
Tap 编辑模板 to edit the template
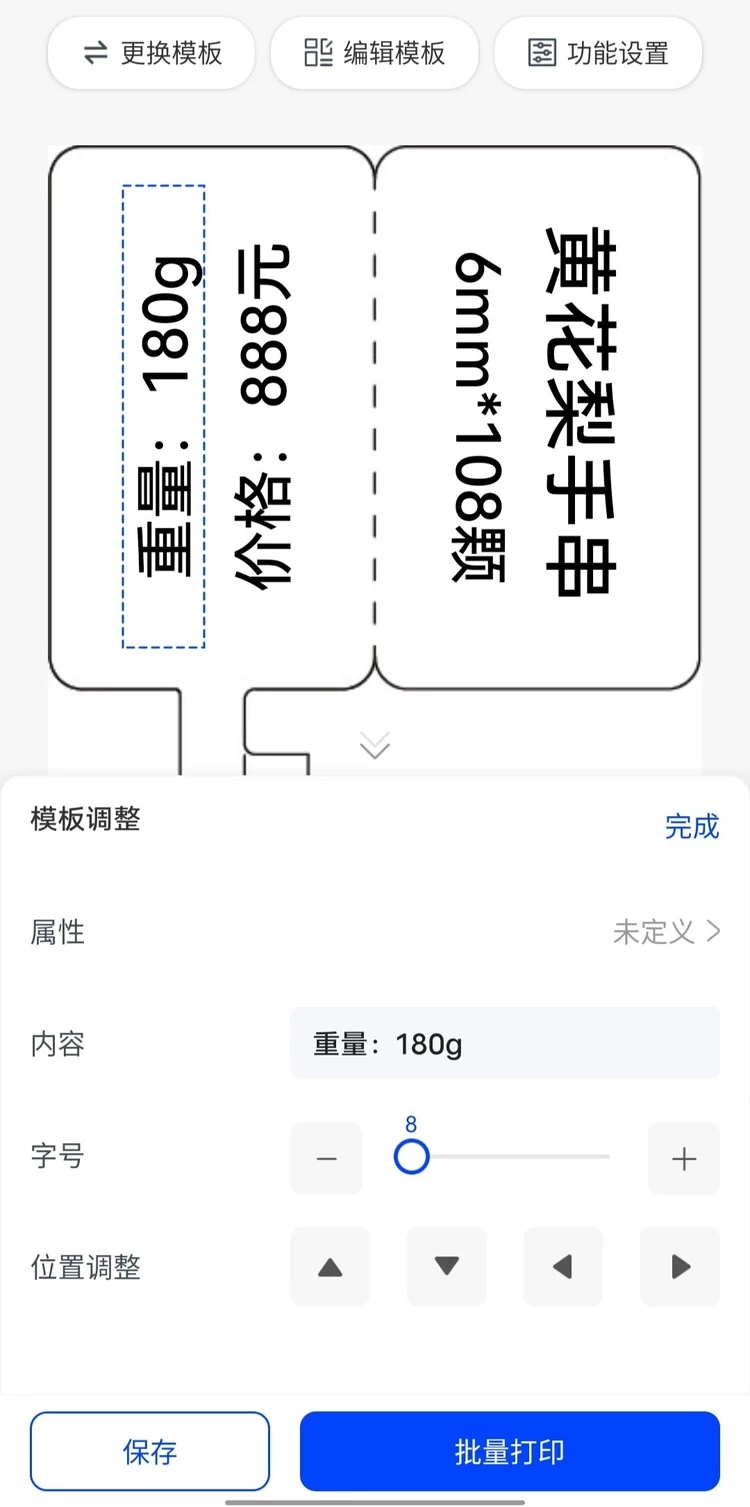pyautogui.click(x=374, y=53)
